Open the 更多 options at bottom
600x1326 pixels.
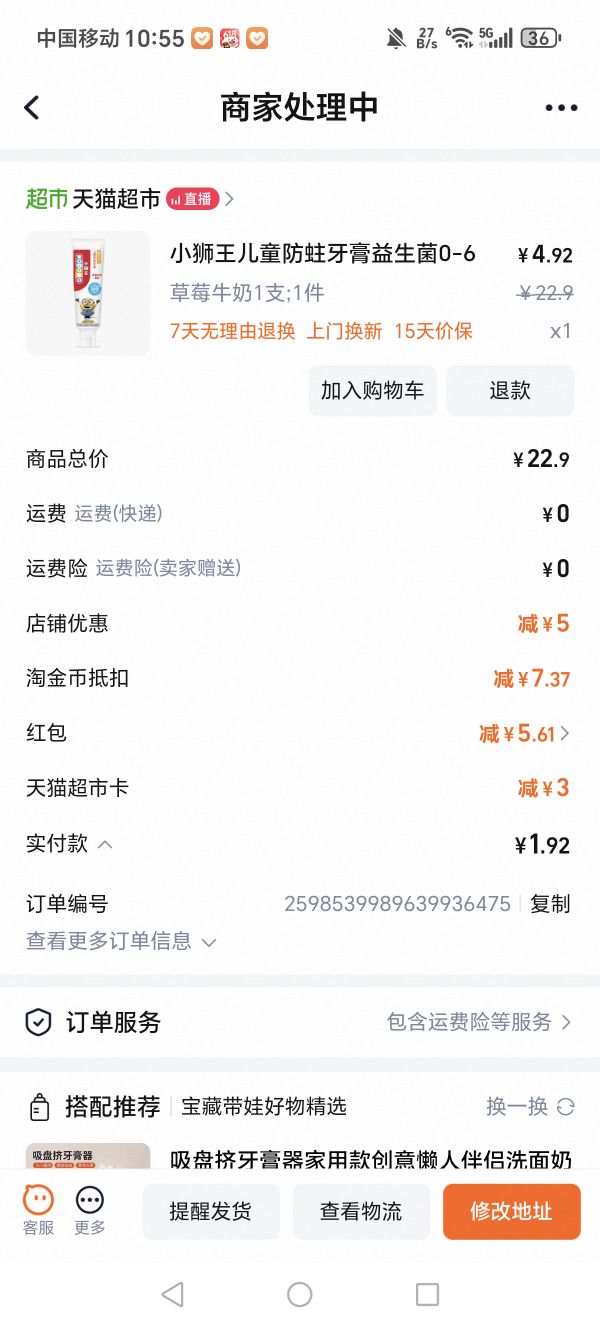(90, 1211)
